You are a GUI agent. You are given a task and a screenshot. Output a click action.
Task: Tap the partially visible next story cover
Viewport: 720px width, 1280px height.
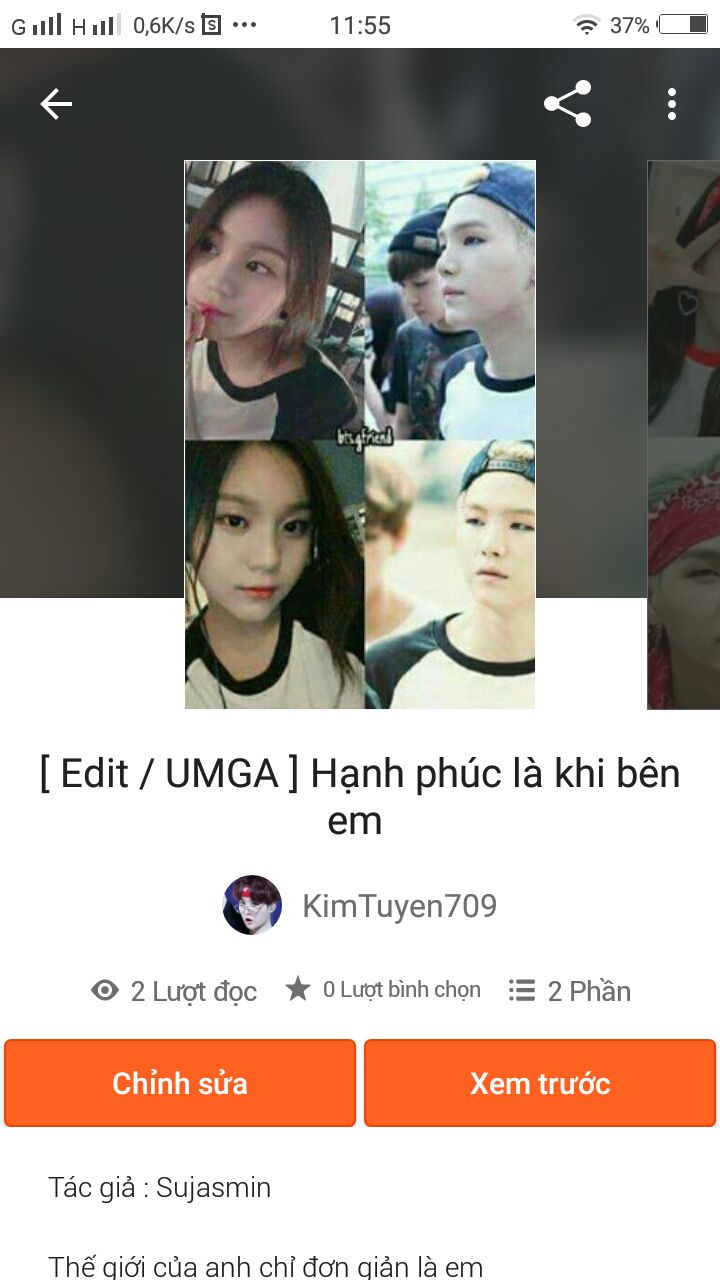684,435
